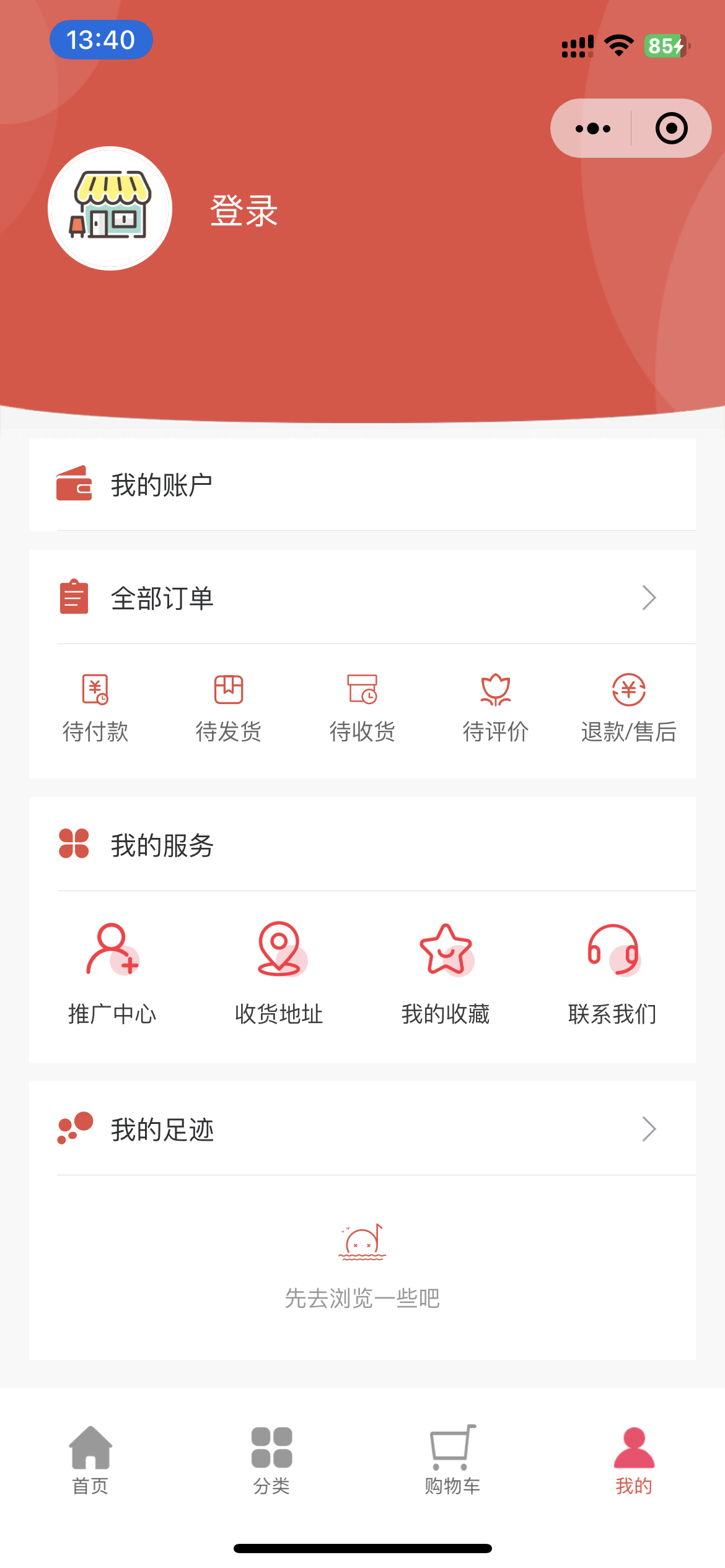Open 我的账户 my account section
The width and height of the screenshot is (725, 1568).
point(162,484)
